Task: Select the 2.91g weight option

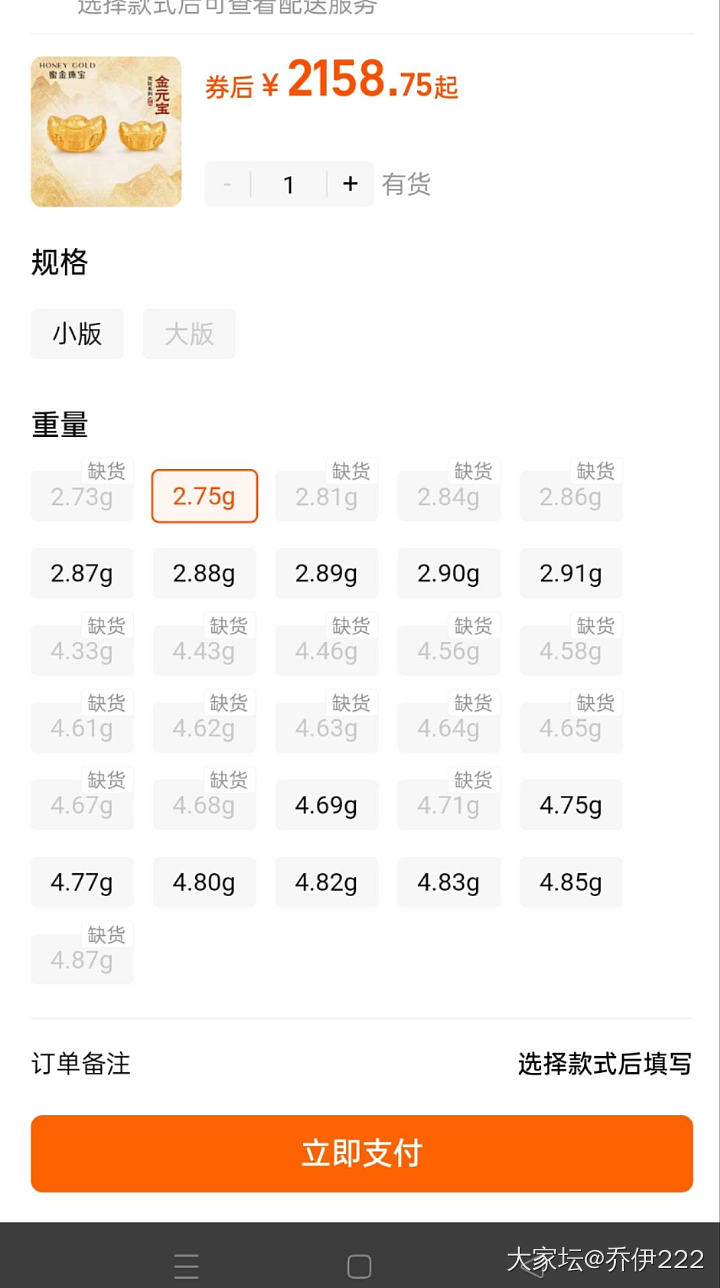Action: click(x=571, y=574)
